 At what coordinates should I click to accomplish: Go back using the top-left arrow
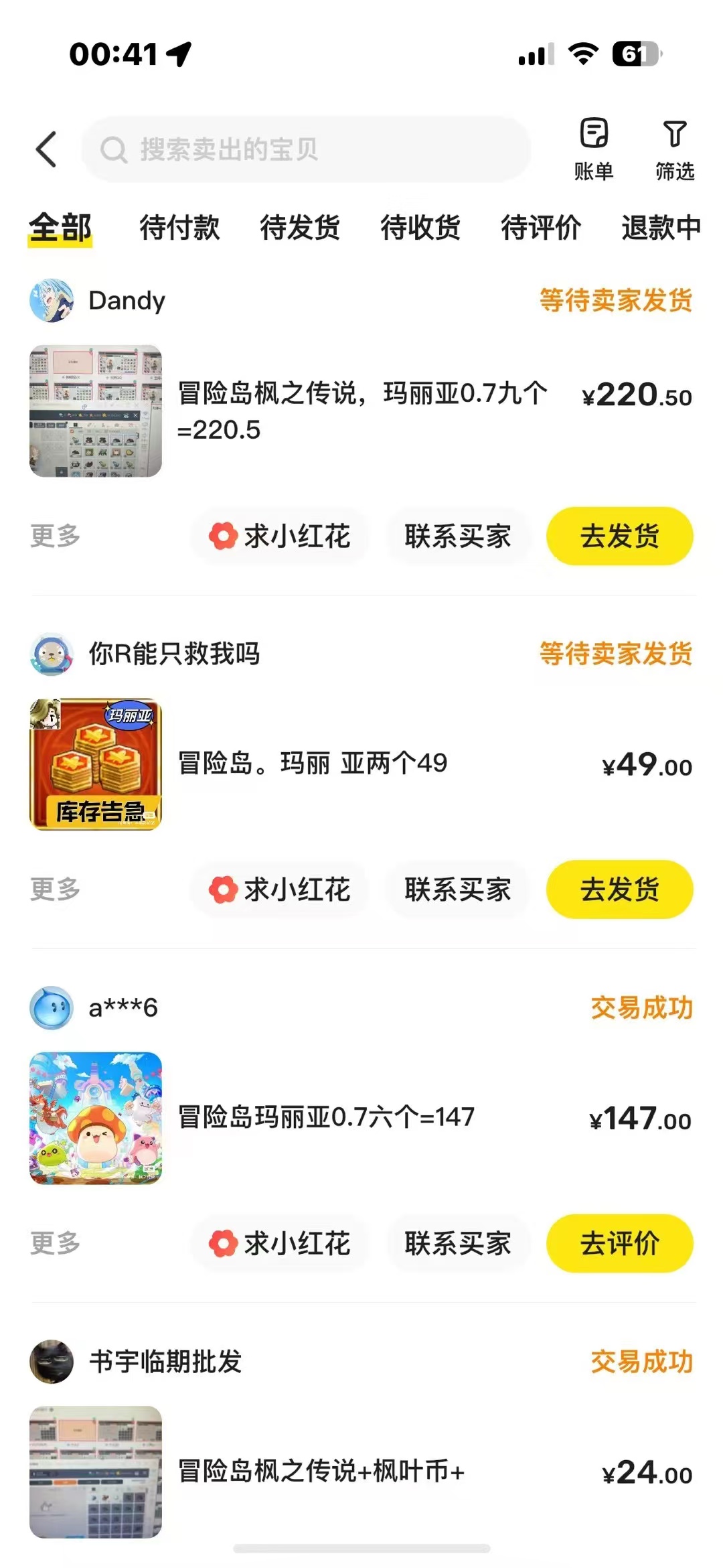46,149
